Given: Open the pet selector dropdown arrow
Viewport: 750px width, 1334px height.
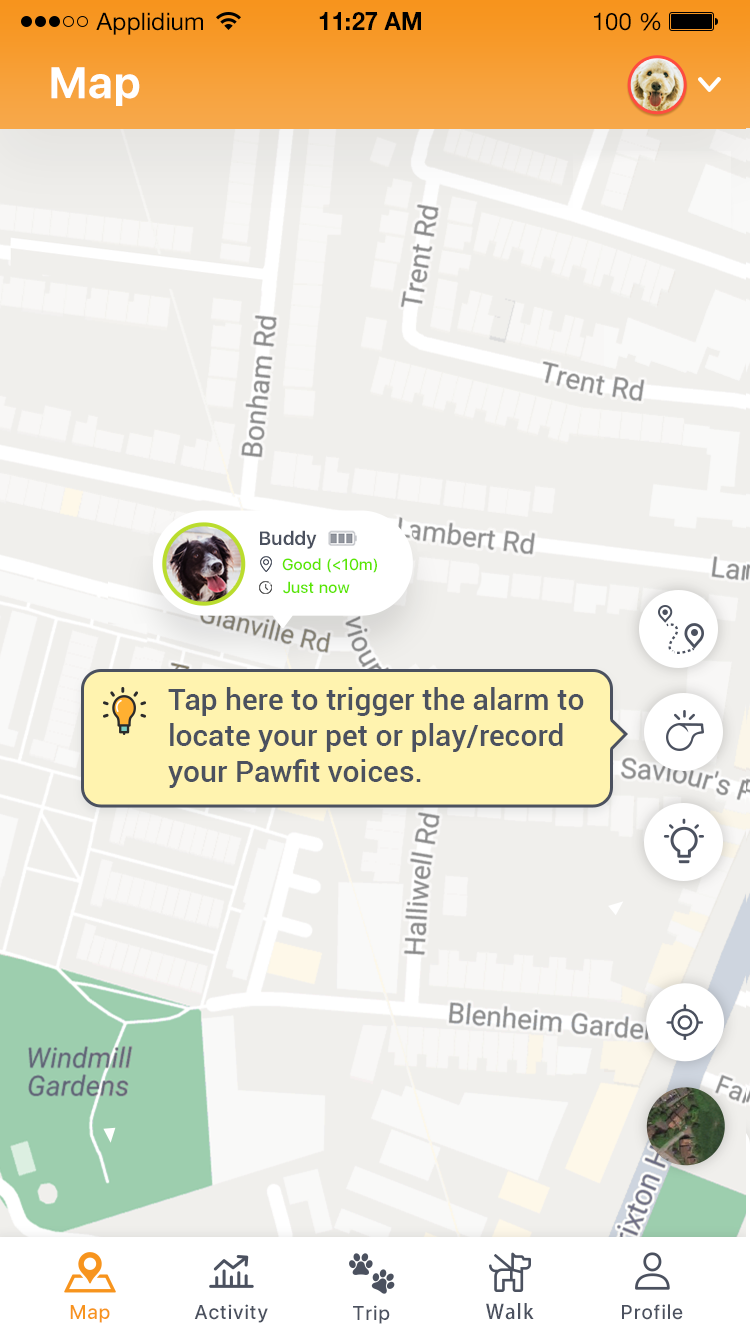Looking at the screenshot, I should click(x=710, y=85).
